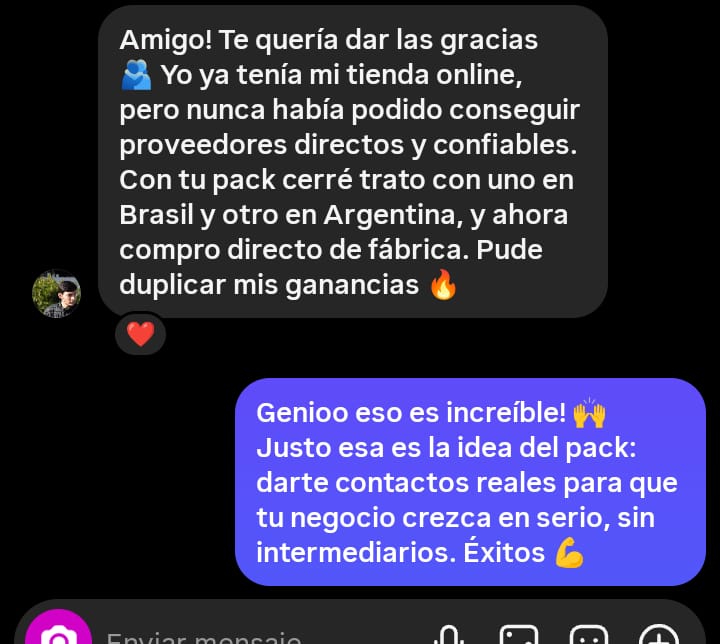The width and height of the screenshot is (720, 644).
Task: Open the sticker and GIF picker
Action: (589, 636)
